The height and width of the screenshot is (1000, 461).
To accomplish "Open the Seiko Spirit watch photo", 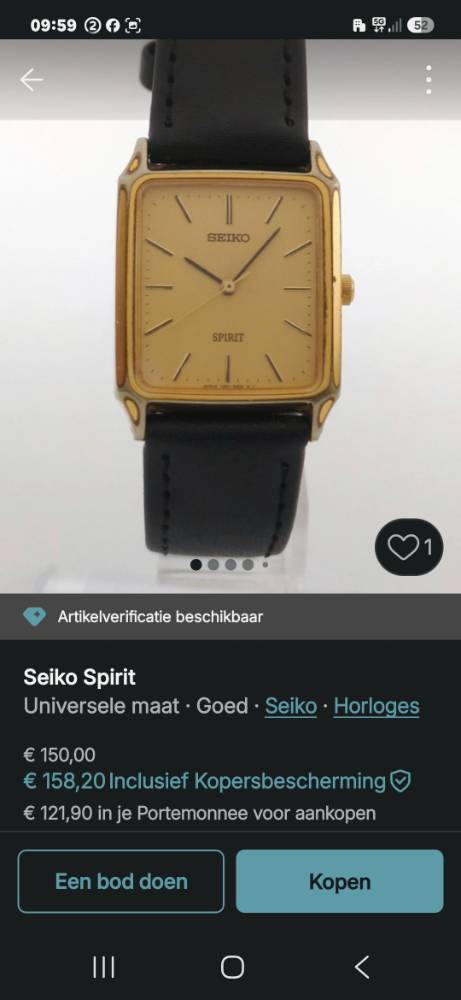I will pos(230,316).
